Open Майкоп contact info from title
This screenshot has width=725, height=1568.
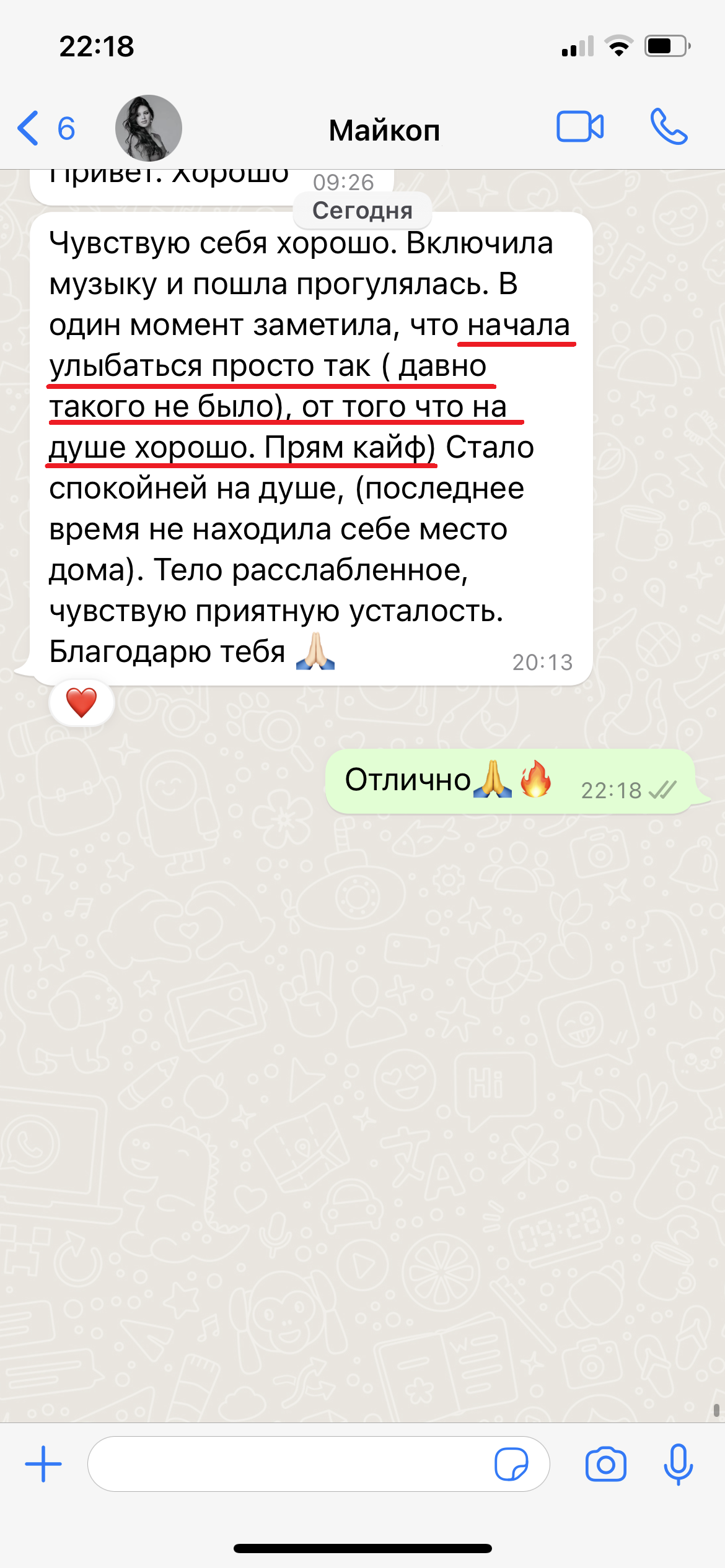pos(384,130)
